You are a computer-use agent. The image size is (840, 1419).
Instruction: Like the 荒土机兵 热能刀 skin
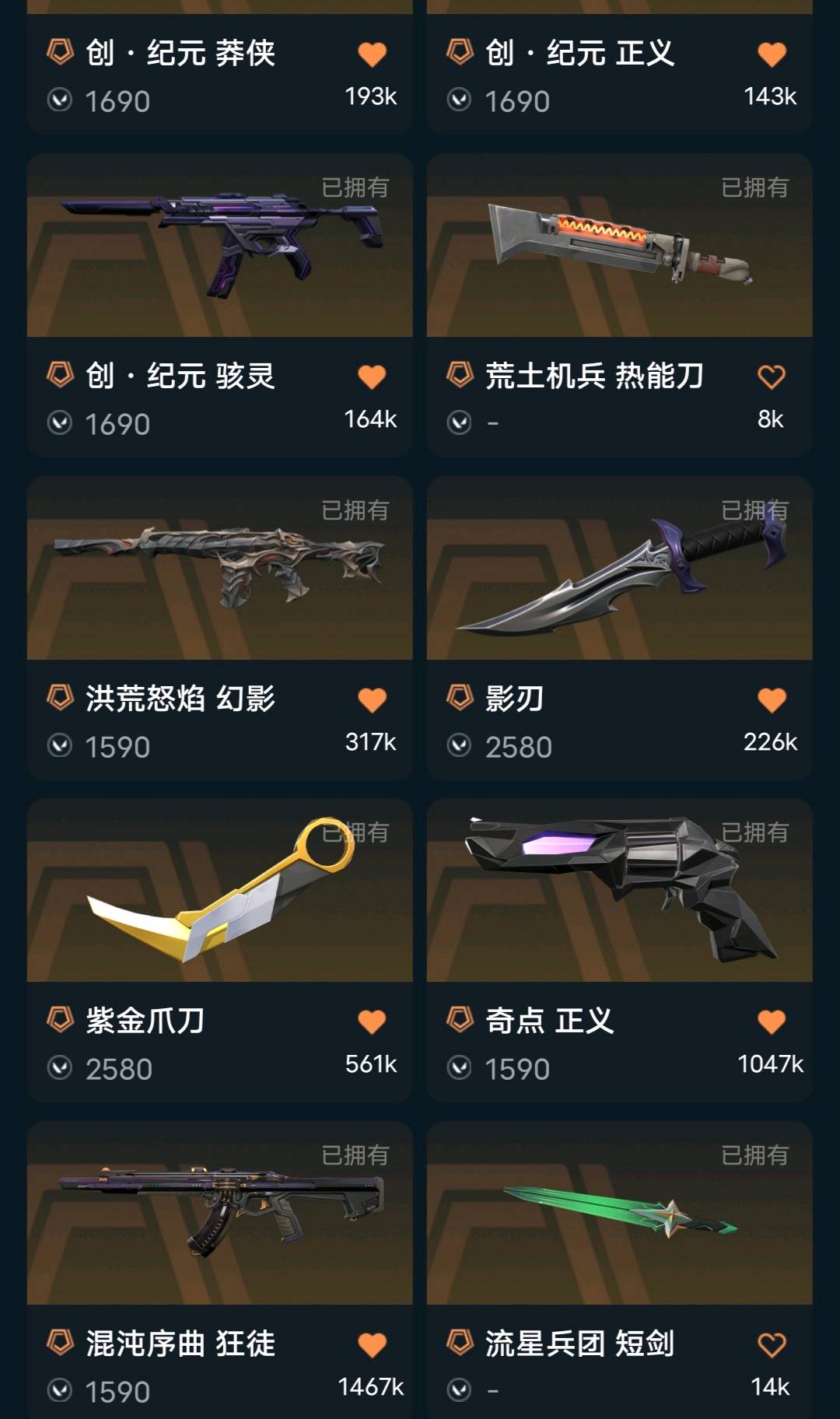click(x=772, y=377)
